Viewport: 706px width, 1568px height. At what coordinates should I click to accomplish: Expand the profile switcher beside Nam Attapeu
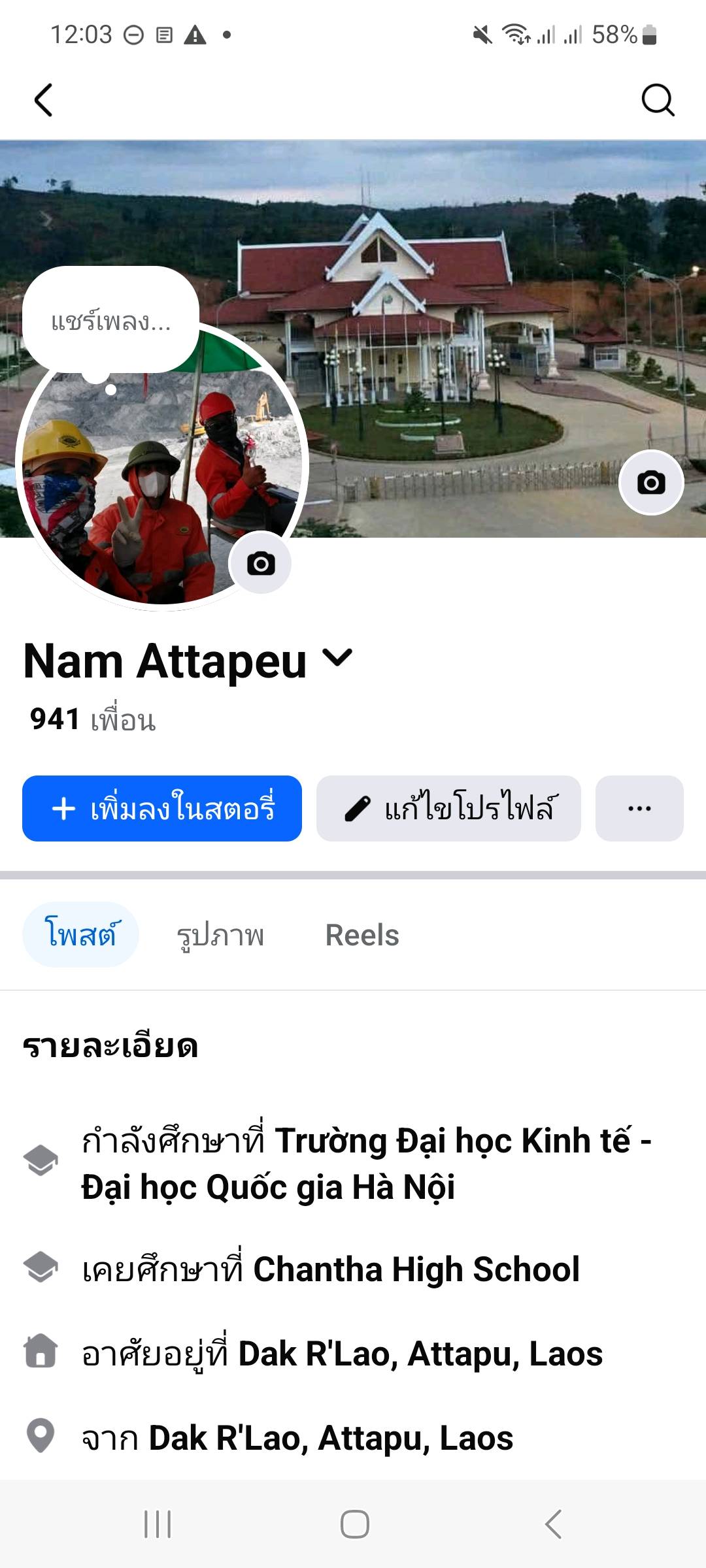pyautogui.click(x=338, y=657)
